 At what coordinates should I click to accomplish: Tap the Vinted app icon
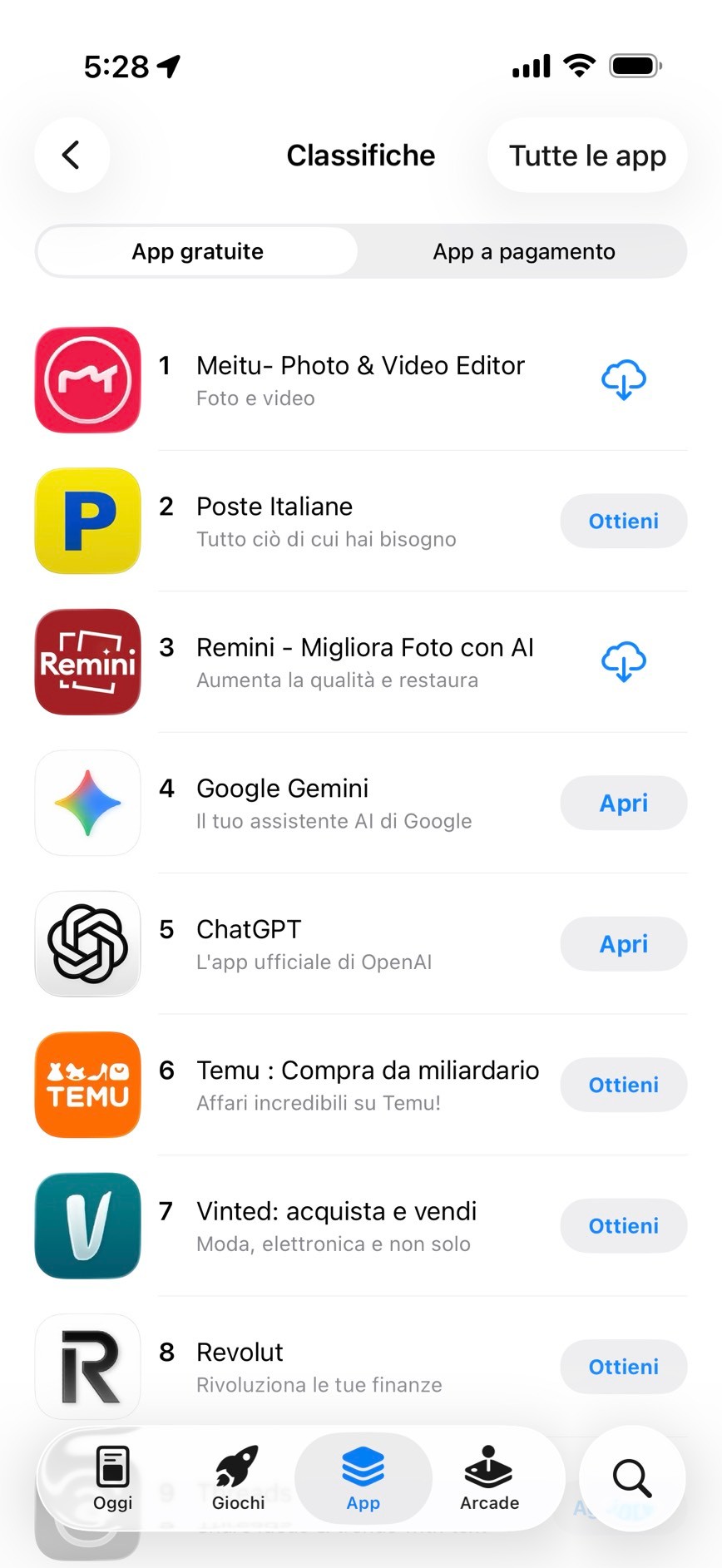coord(87,1225)
